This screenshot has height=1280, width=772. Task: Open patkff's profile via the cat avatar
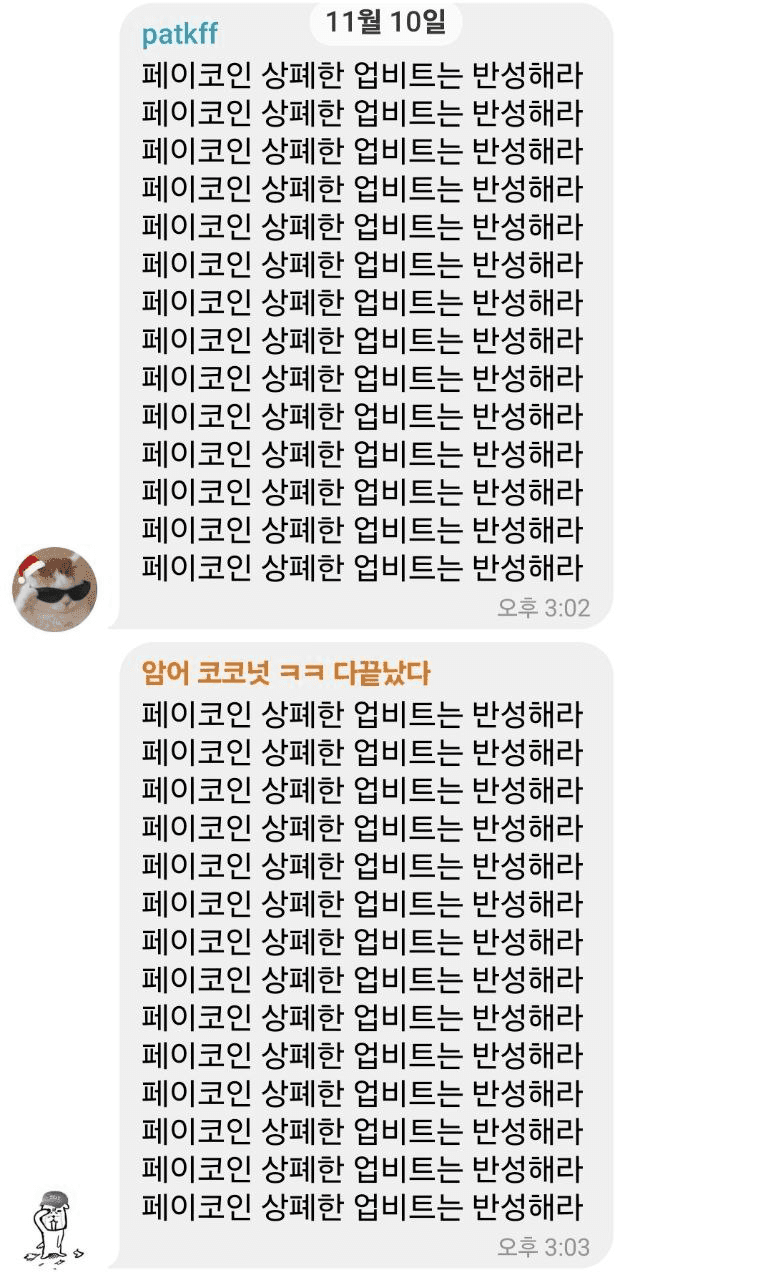point(54,589)
